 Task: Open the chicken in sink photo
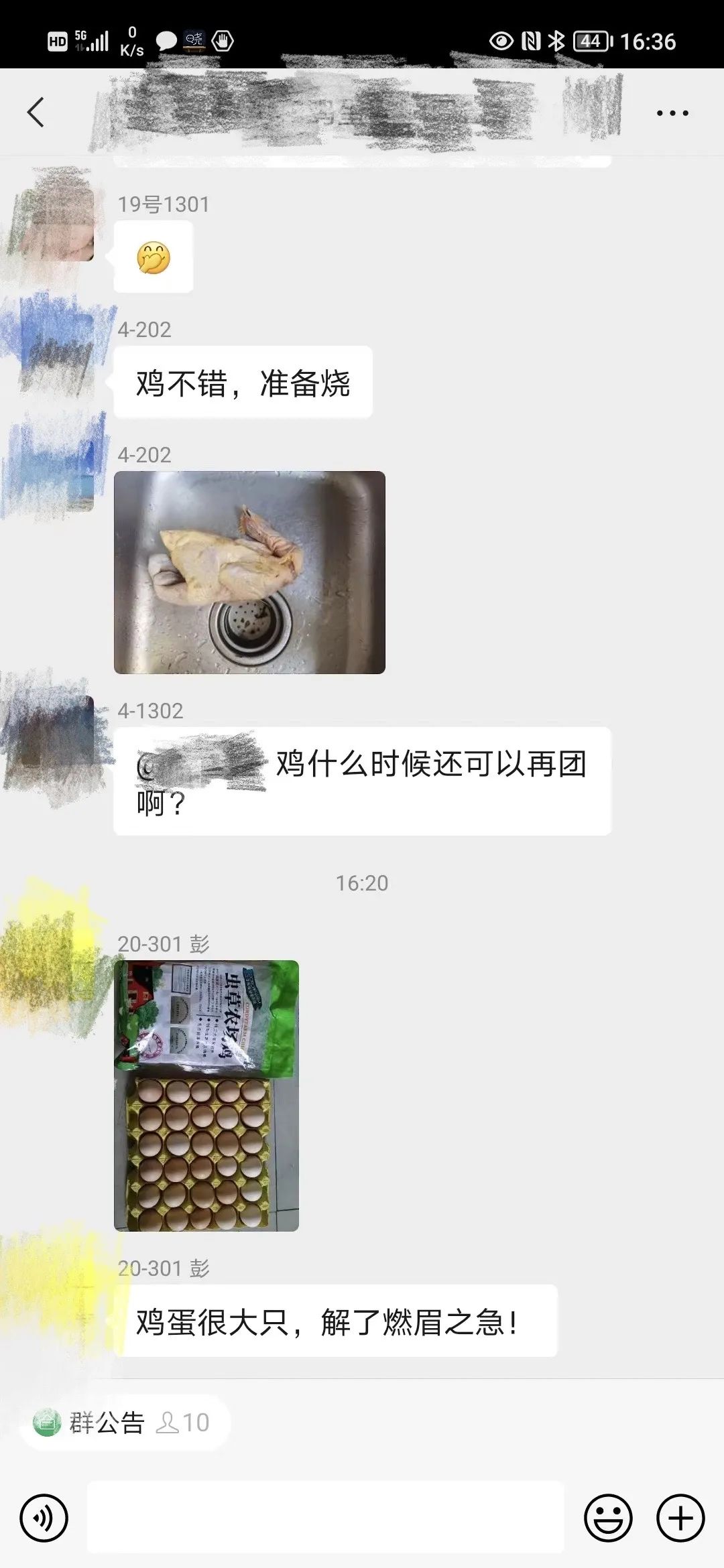click(x=249, y=572)
